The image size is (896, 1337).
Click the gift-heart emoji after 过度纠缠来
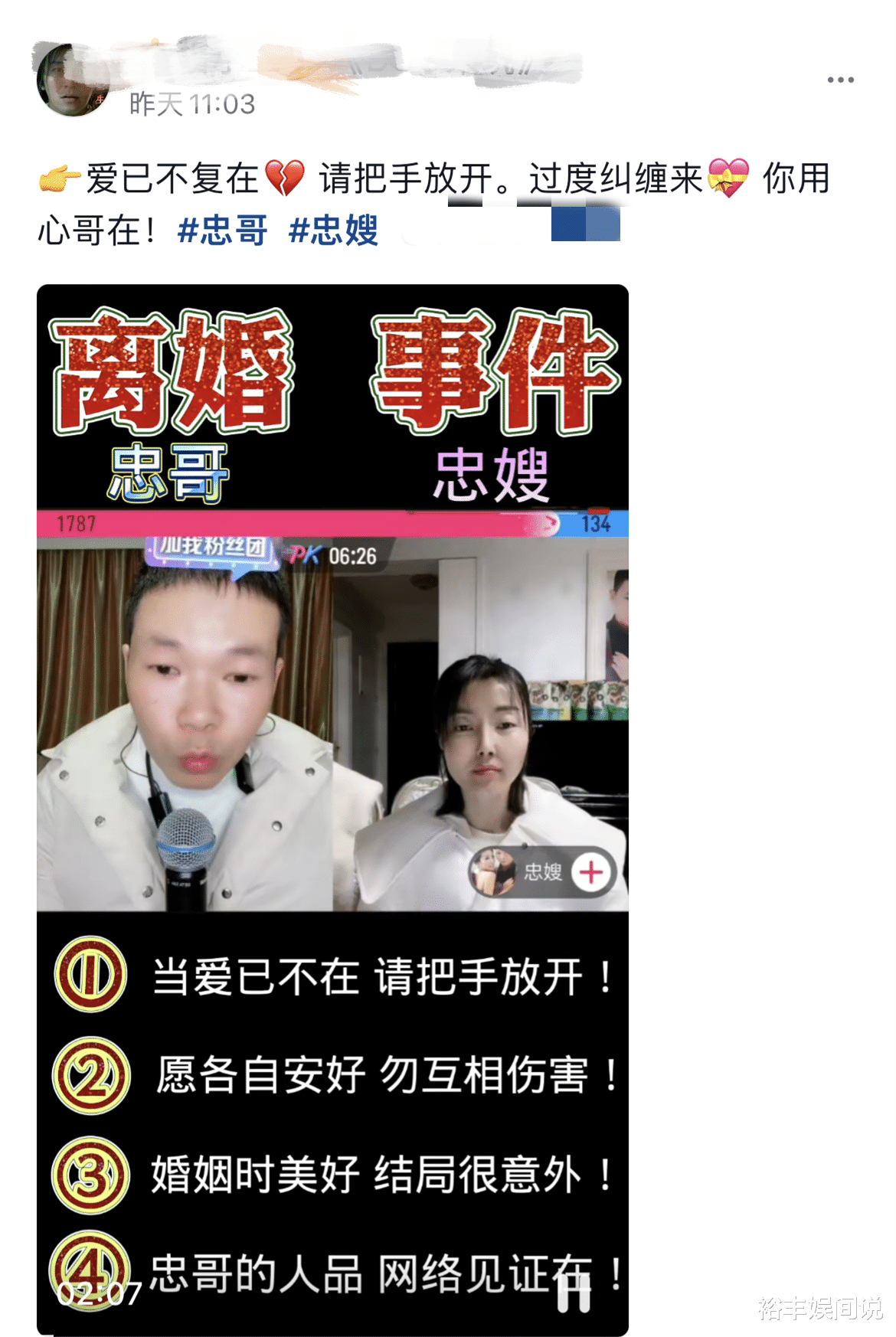[728, 178]
